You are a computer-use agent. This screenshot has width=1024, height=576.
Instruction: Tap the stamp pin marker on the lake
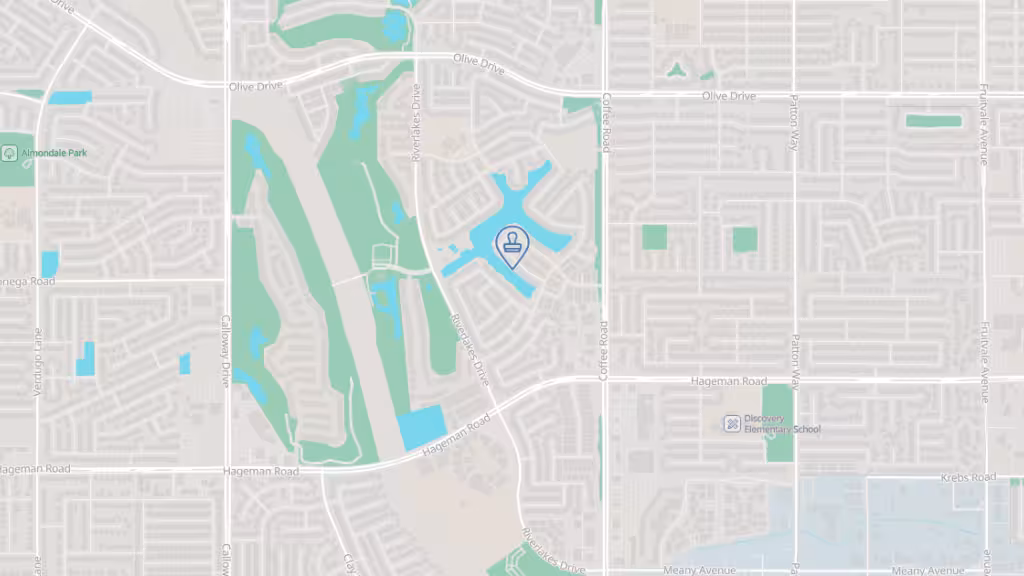coord(512,244)
